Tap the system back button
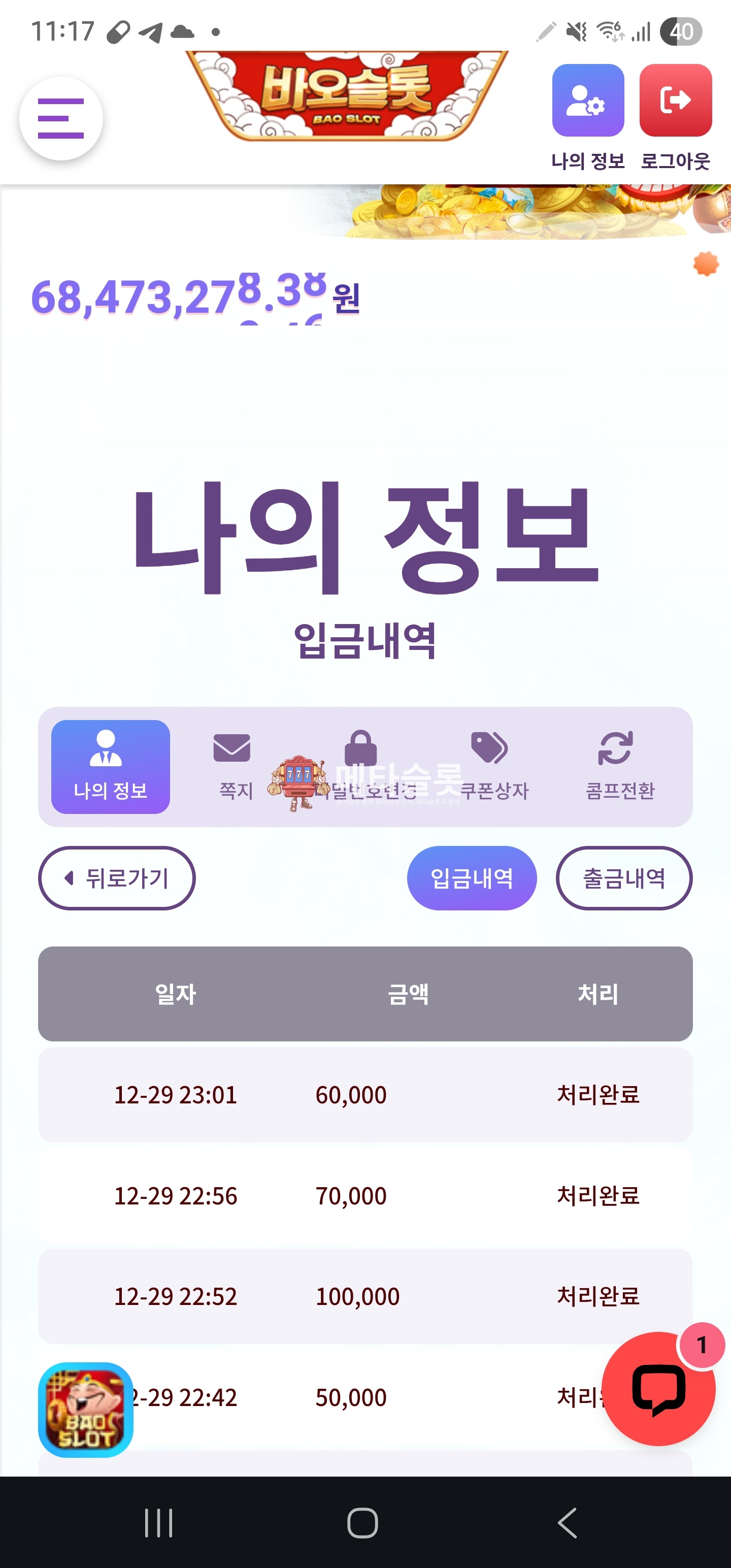The height and width of the screenshot is (1568, 731). (567, 1522)
